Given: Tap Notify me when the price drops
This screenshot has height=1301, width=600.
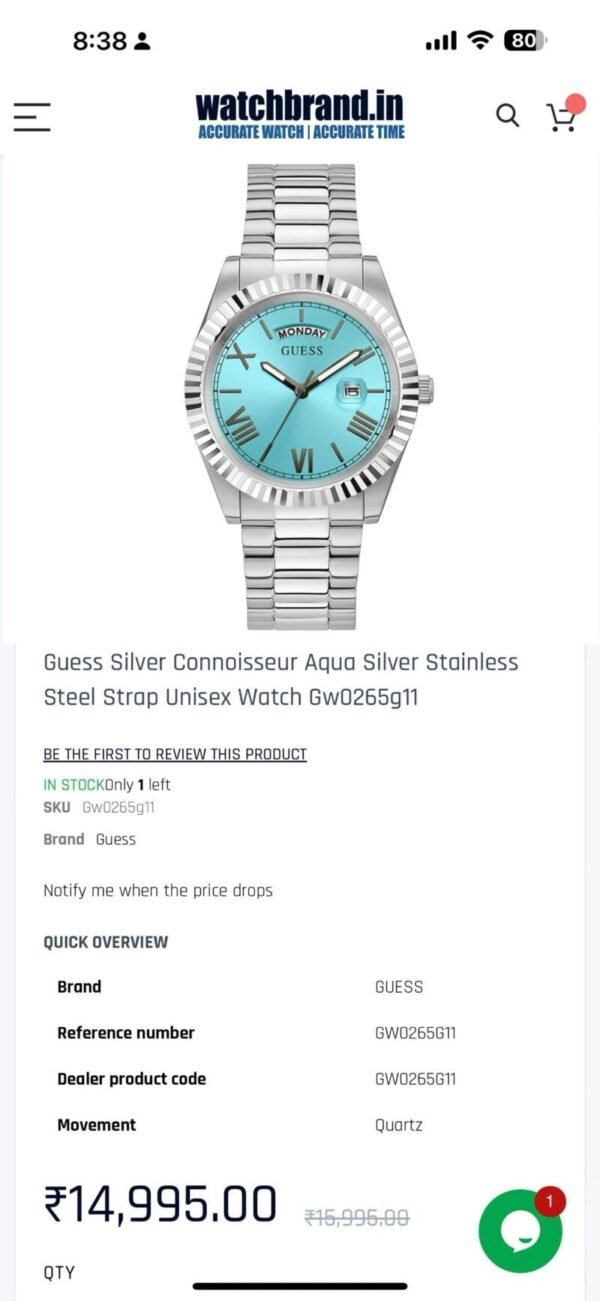Looking at the screenshot, I should click(158, 890).
